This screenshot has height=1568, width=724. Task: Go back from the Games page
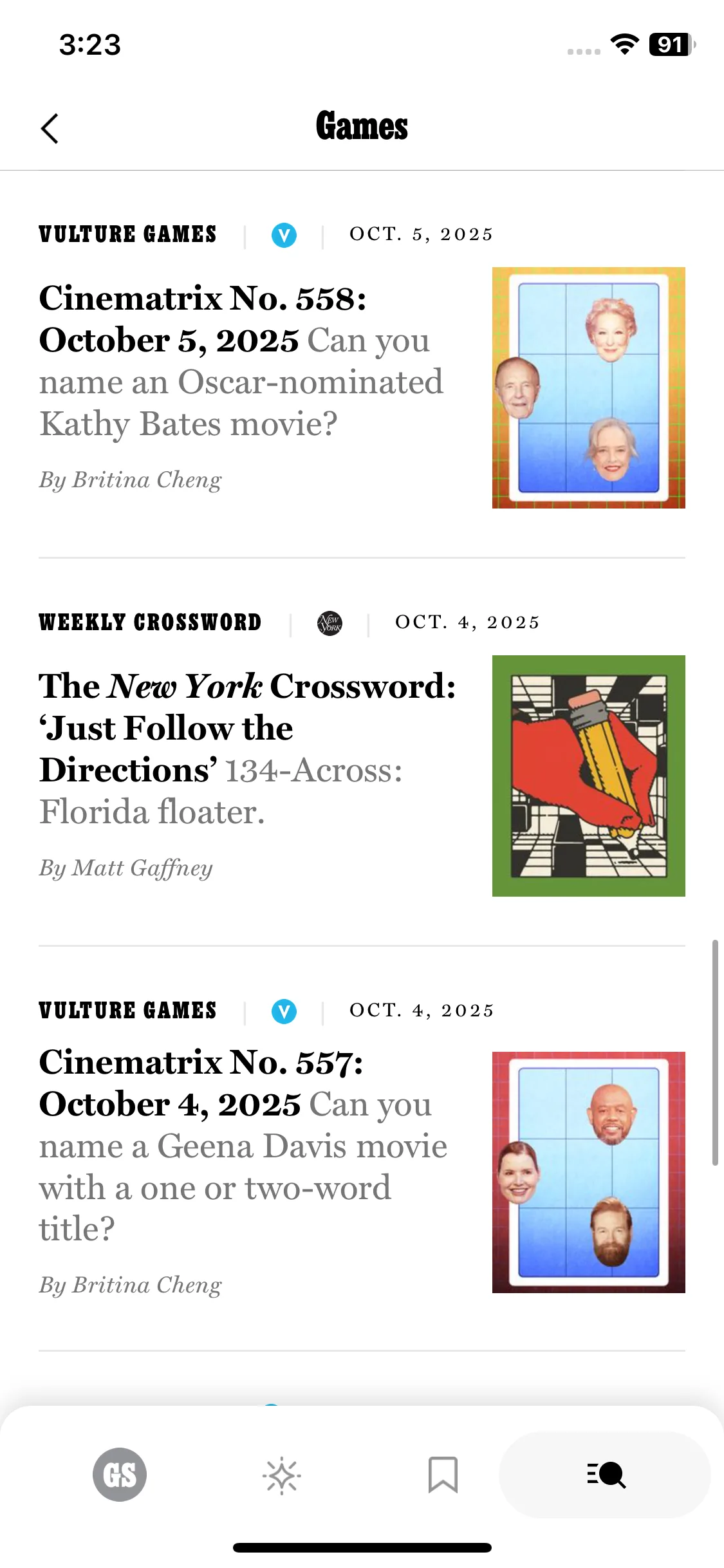coord(50,128)
